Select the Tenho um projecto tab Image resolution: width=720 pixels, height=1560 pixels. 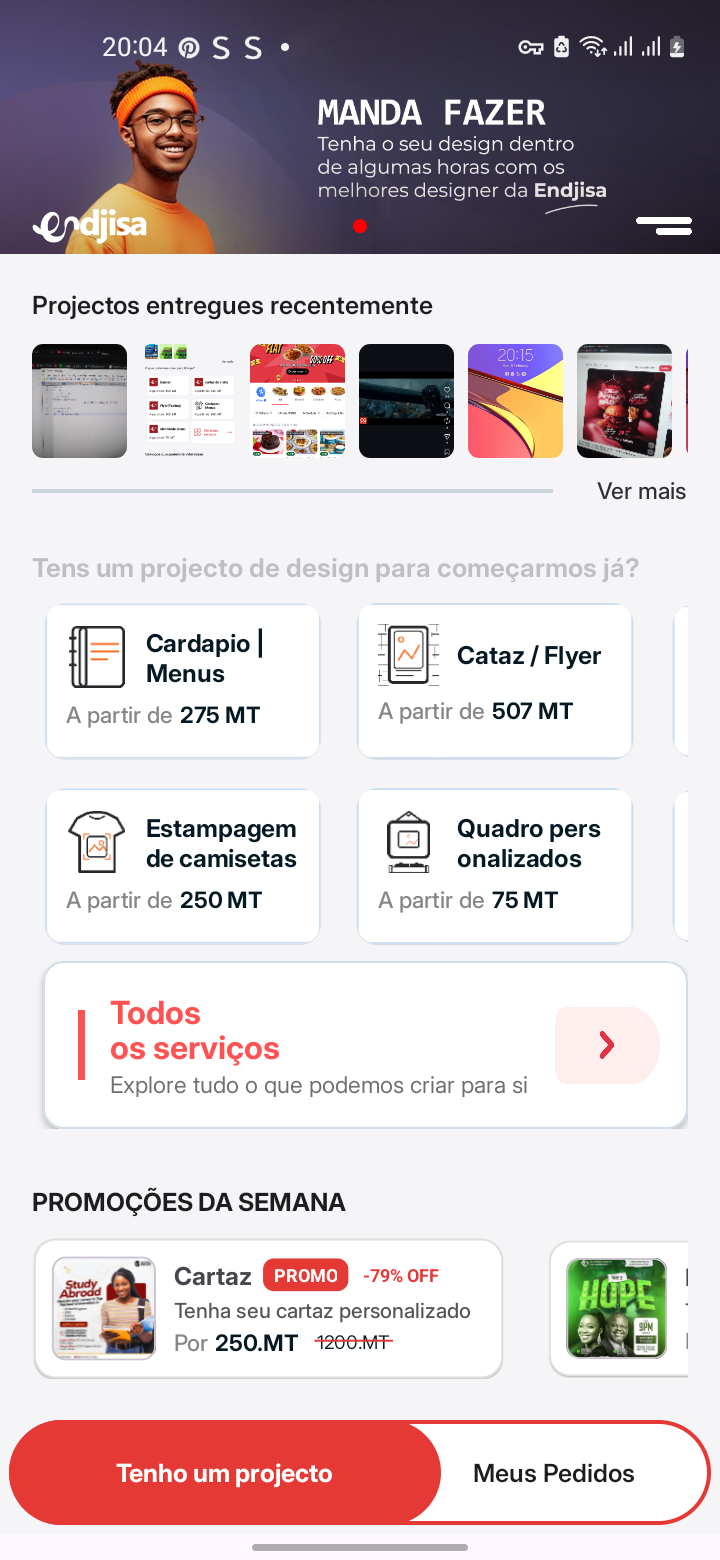pos(226,1472)
